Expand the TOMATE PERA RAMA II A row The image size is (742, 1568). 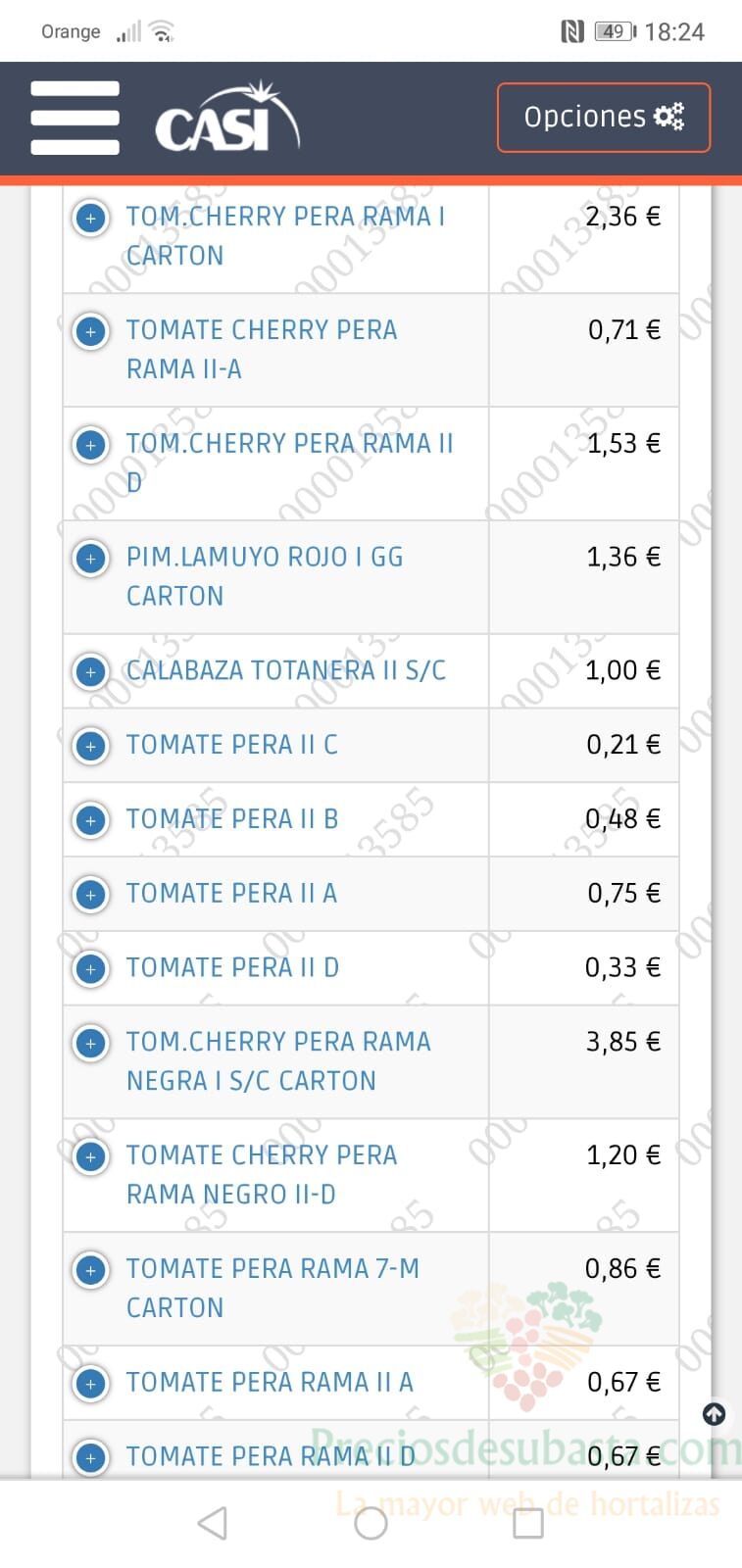(91, 1384)
